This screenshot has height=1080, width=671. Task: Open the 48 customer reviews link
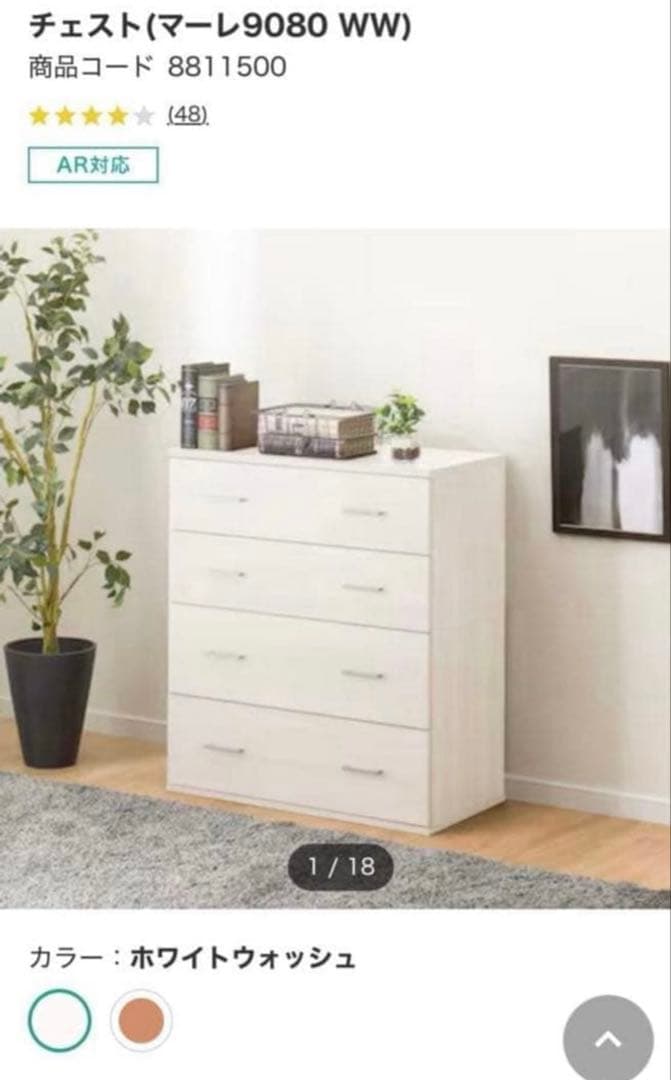[x=187, y=115]
